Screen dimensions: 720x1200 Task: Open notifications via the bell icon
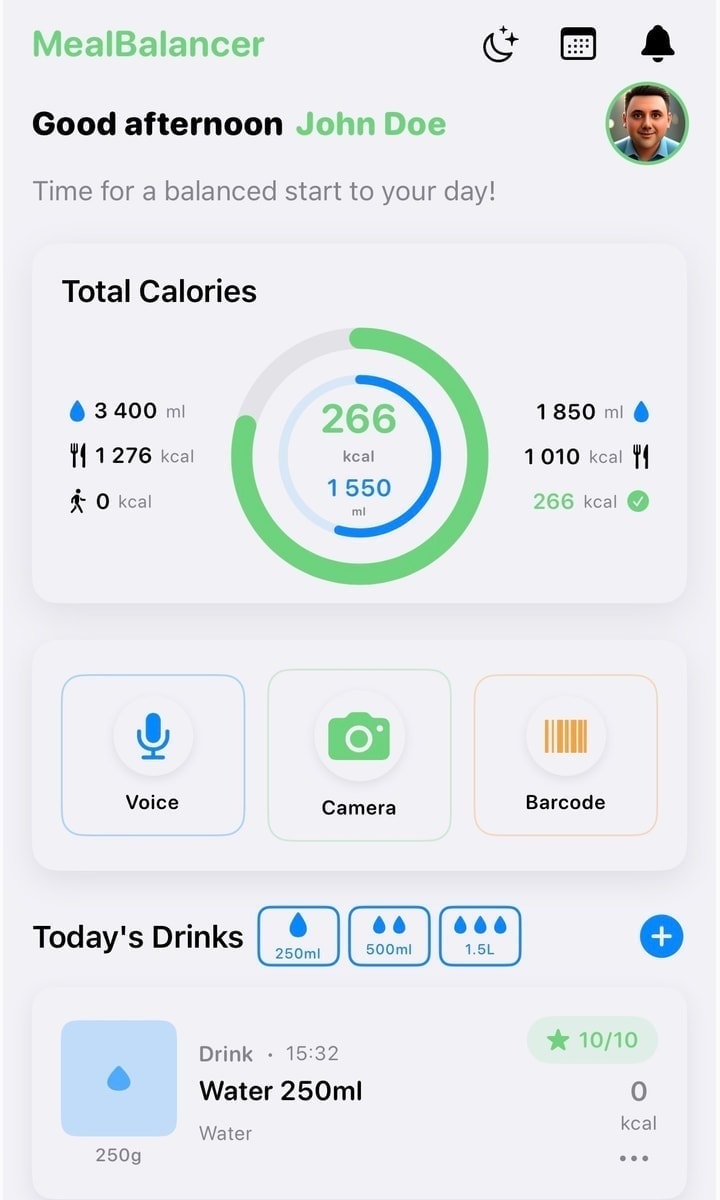[x=655, y=44]
